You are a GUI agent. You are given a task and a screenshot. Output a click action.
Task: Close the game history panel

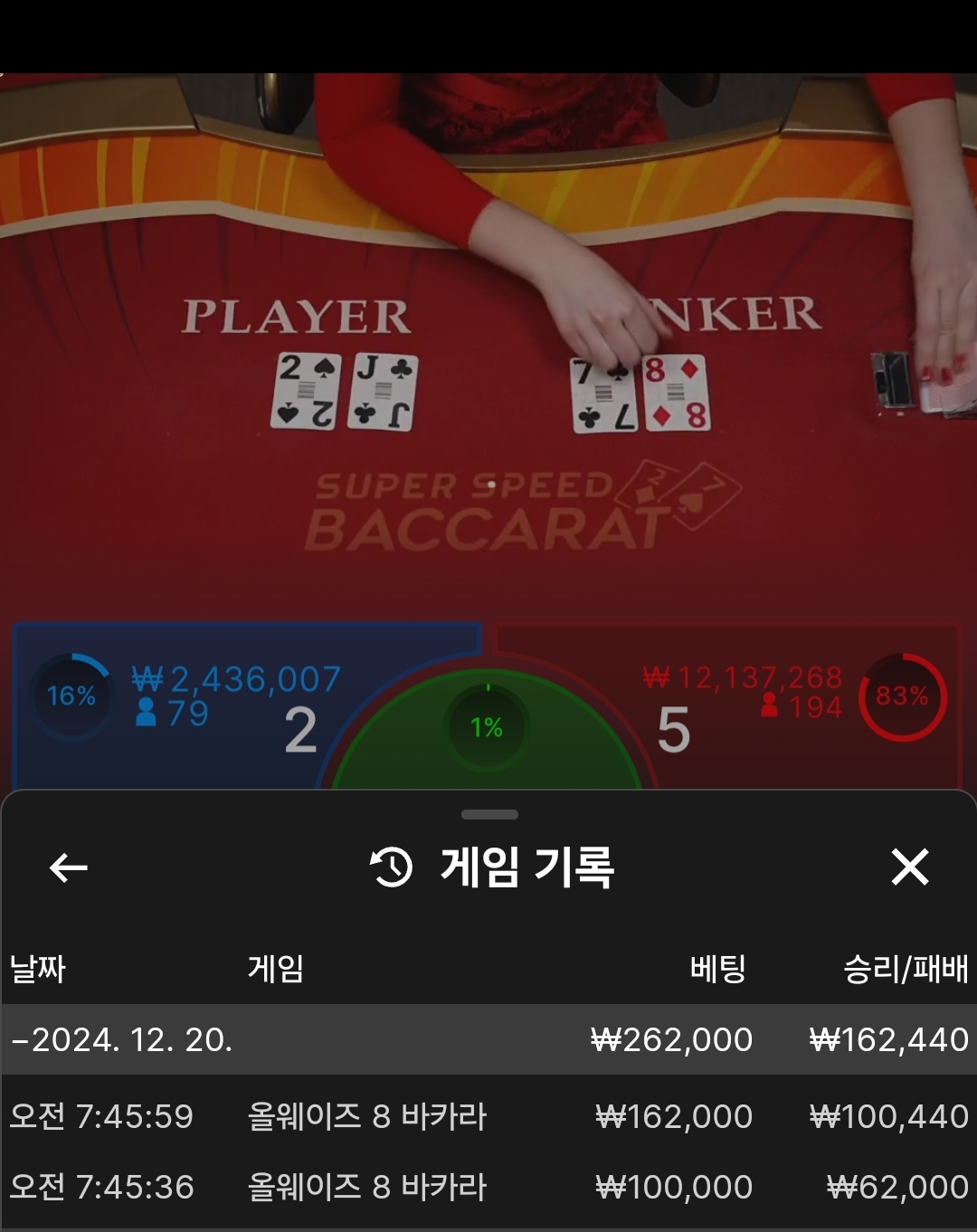point(909,867)
